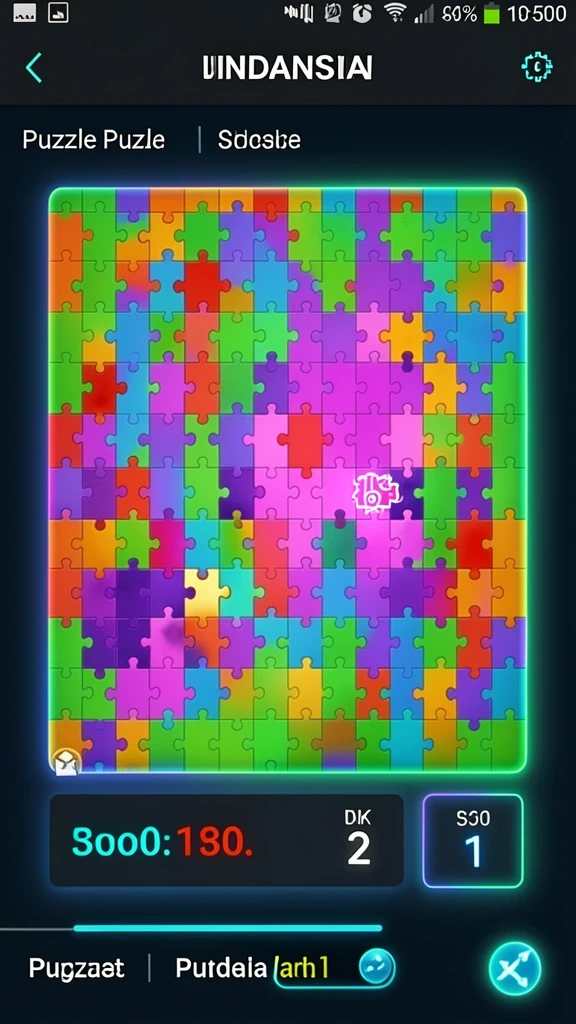Tap the S30 1 box
The height and width of the screenshot is (1024, 576).
[473, 840]
